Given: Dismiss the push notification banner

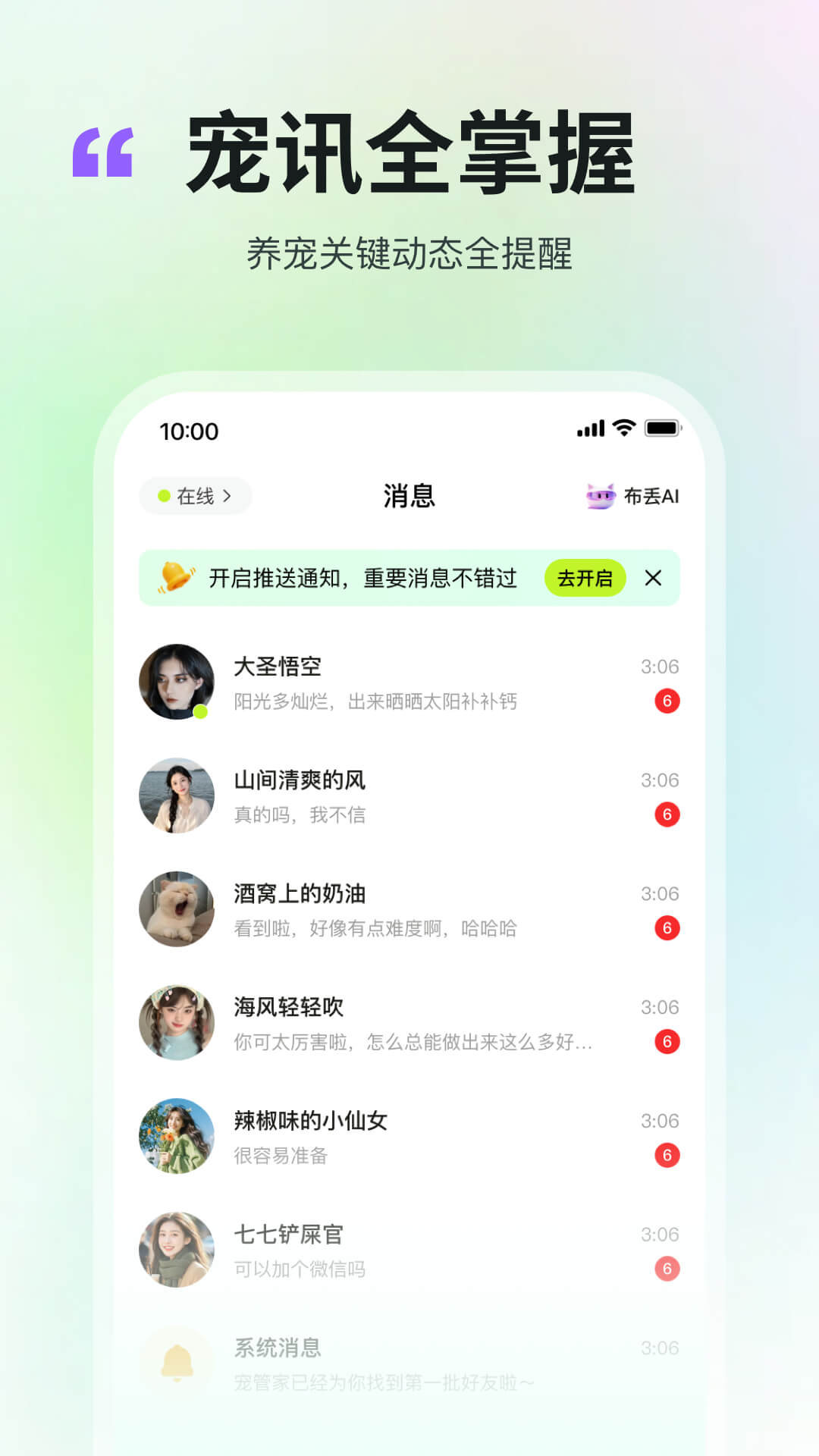Looking at the screenshot, I should coord(653,579).
